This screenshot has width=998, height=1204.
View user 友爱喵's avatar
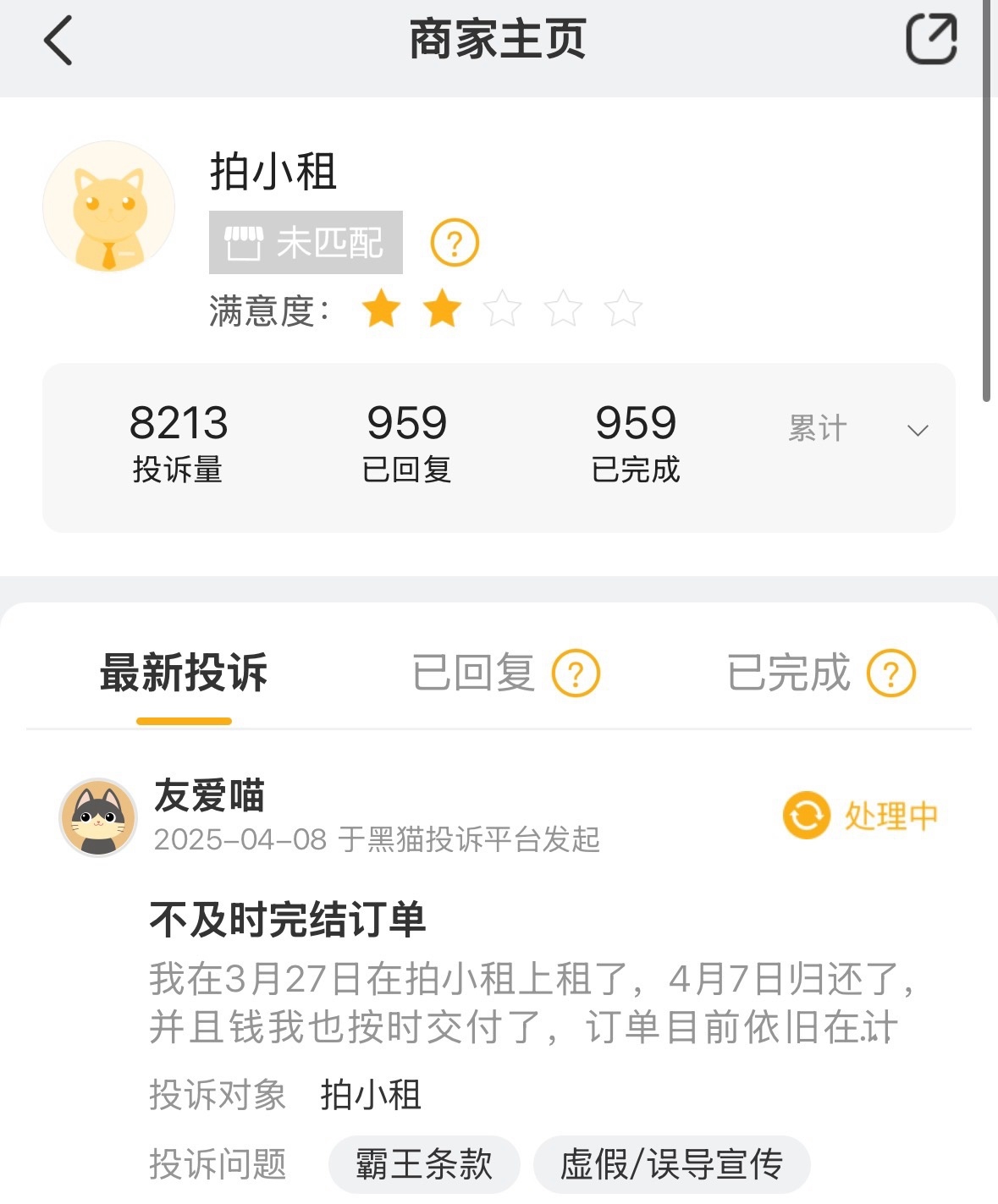point(98,816)
